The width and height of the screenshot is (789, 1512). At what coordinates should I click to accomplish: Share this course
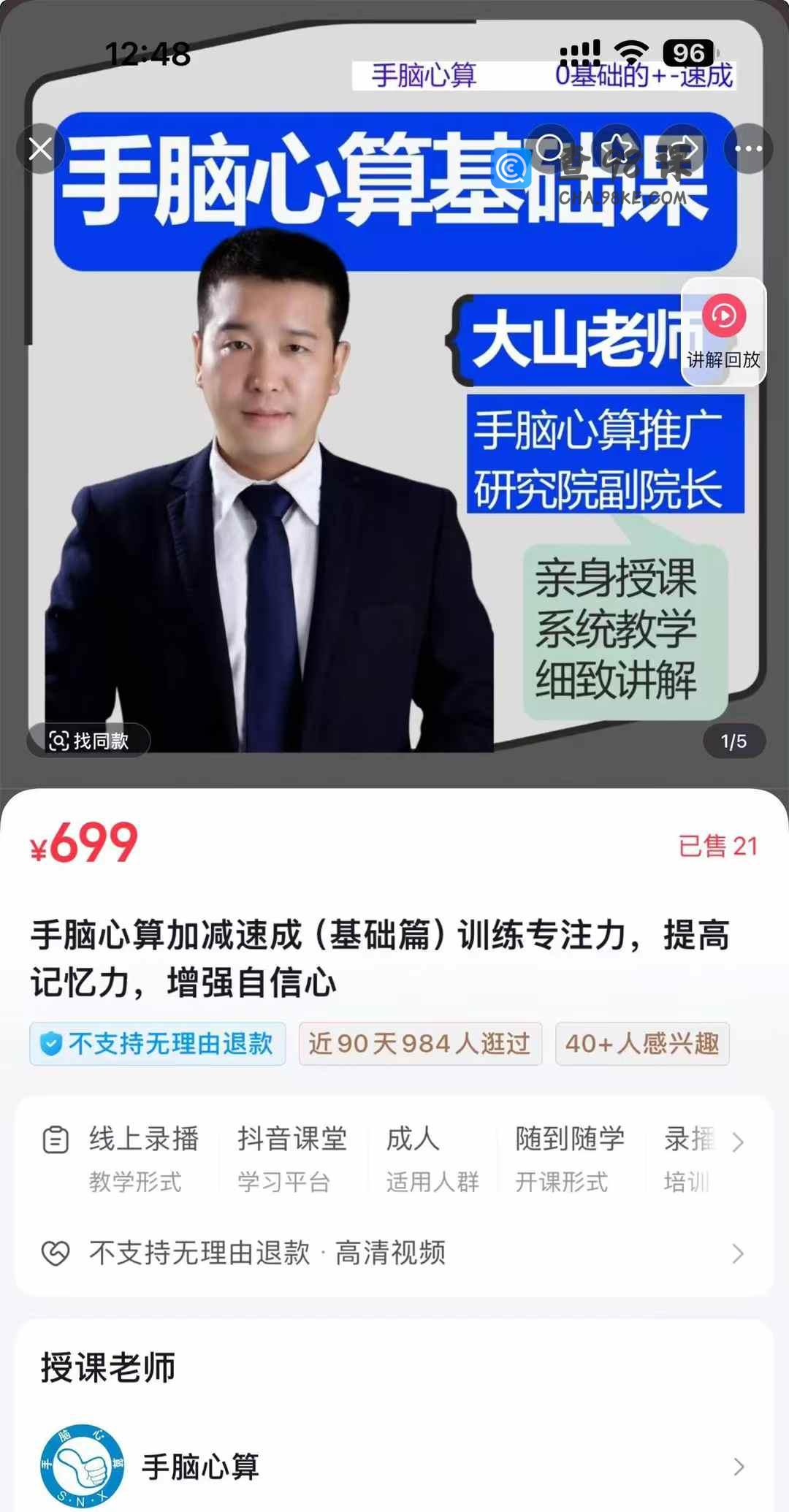coord(683,149)
